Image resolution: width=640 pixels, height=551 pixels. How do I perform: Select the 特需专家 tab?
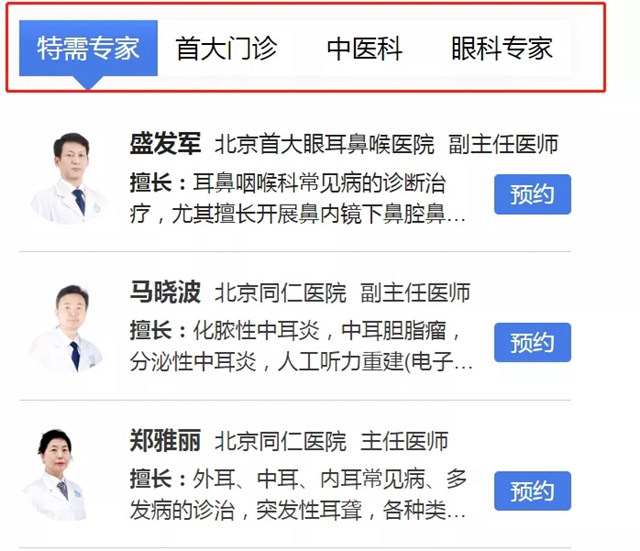pos(88,48)
